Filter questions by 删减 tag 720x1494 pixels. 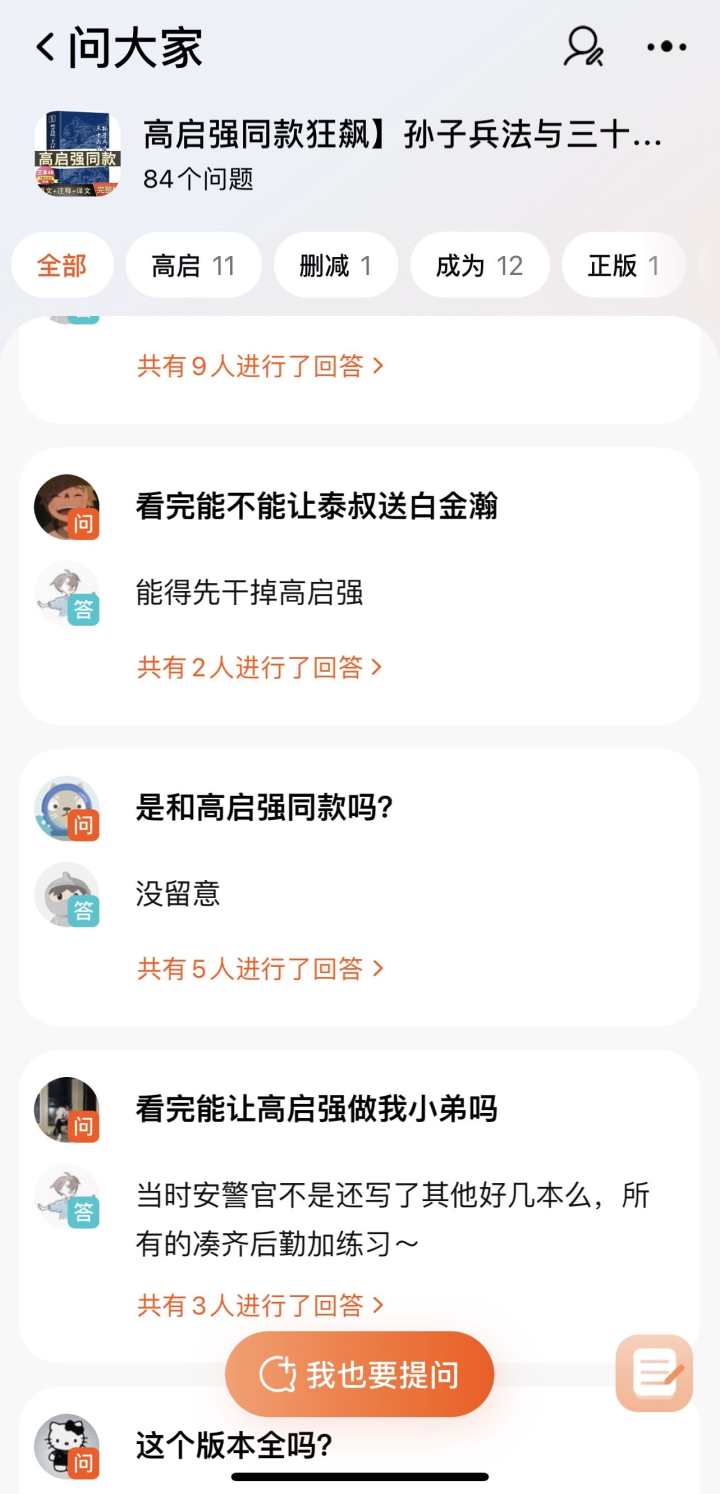coord(335,265)
